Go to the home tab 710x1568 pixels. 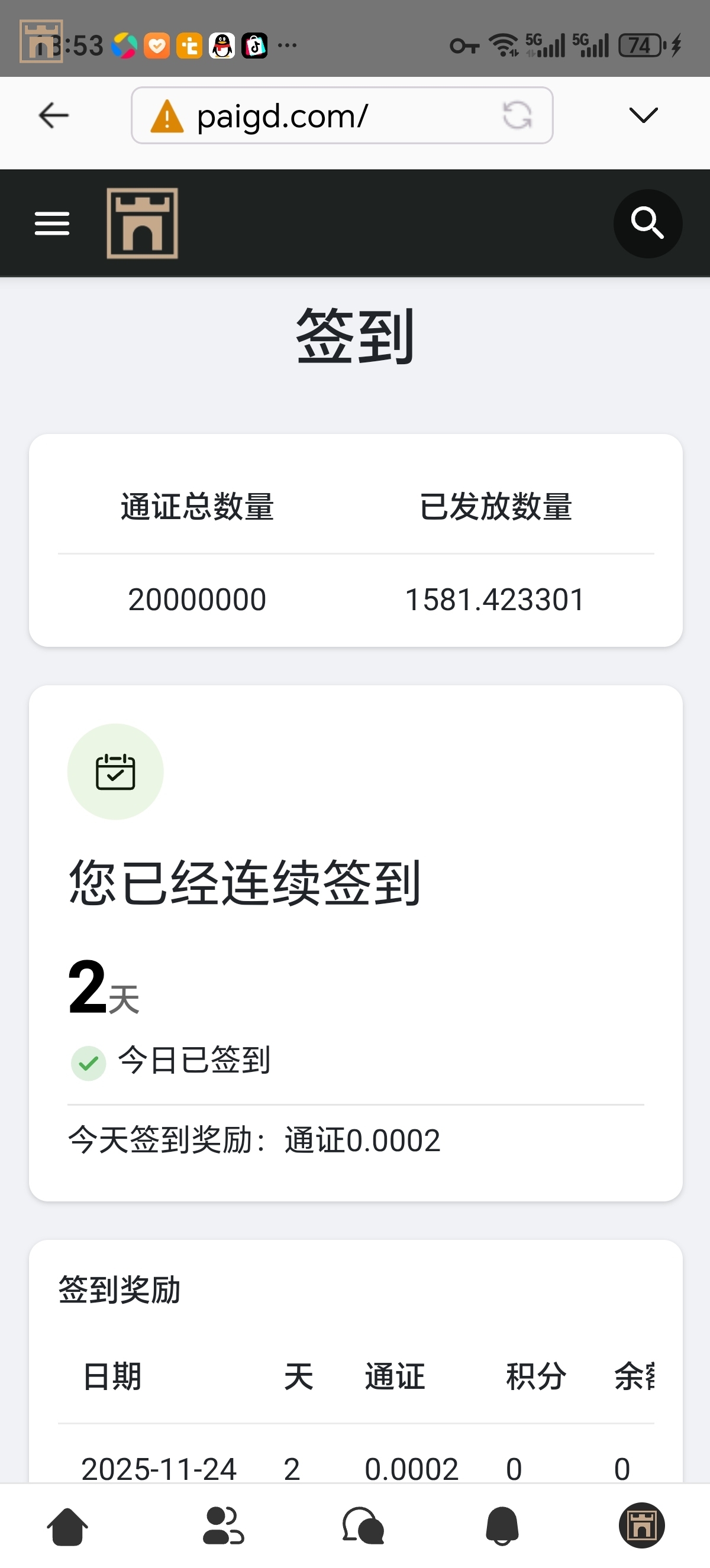67,1526
